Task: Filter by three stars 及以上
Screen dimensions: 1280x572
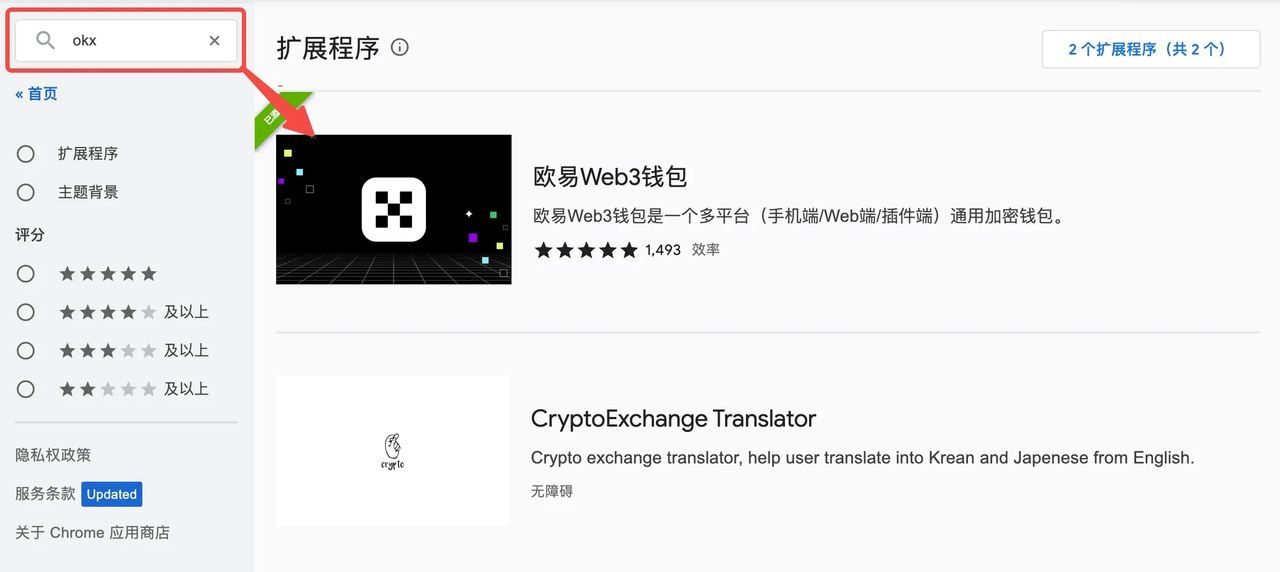Action: click(26, 350)
